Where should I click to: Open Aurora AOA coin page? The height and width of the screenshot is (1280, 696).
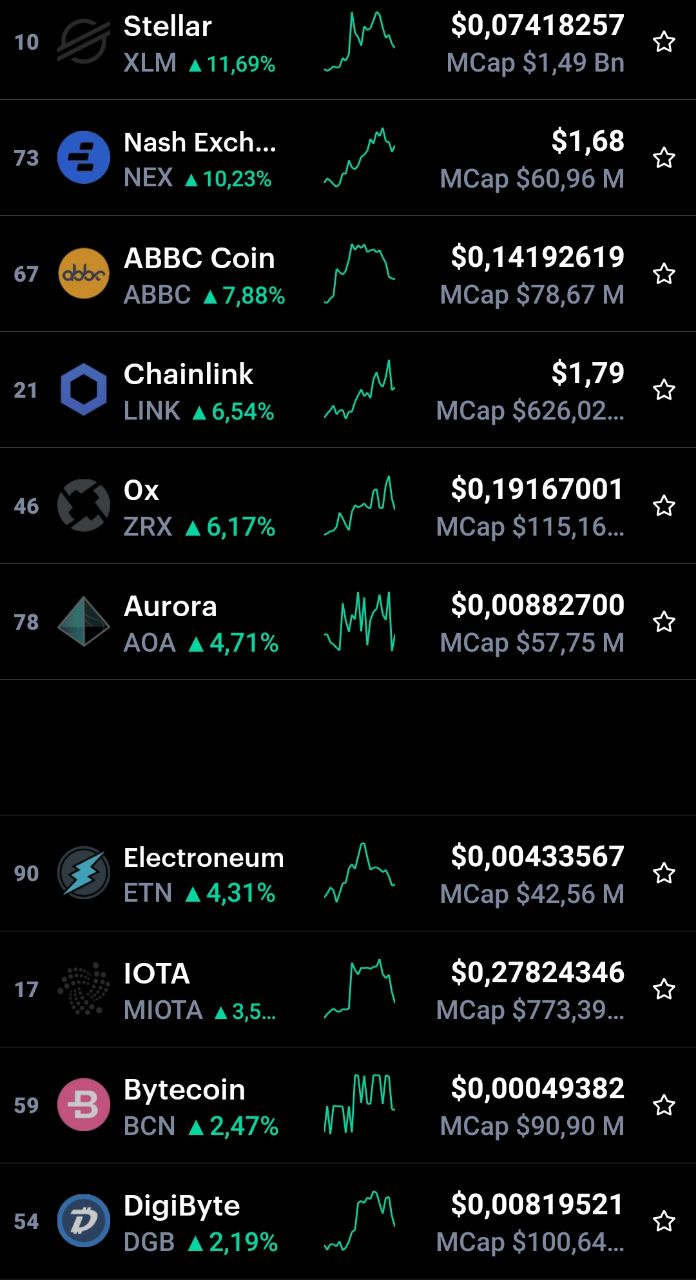pos(348,622)
